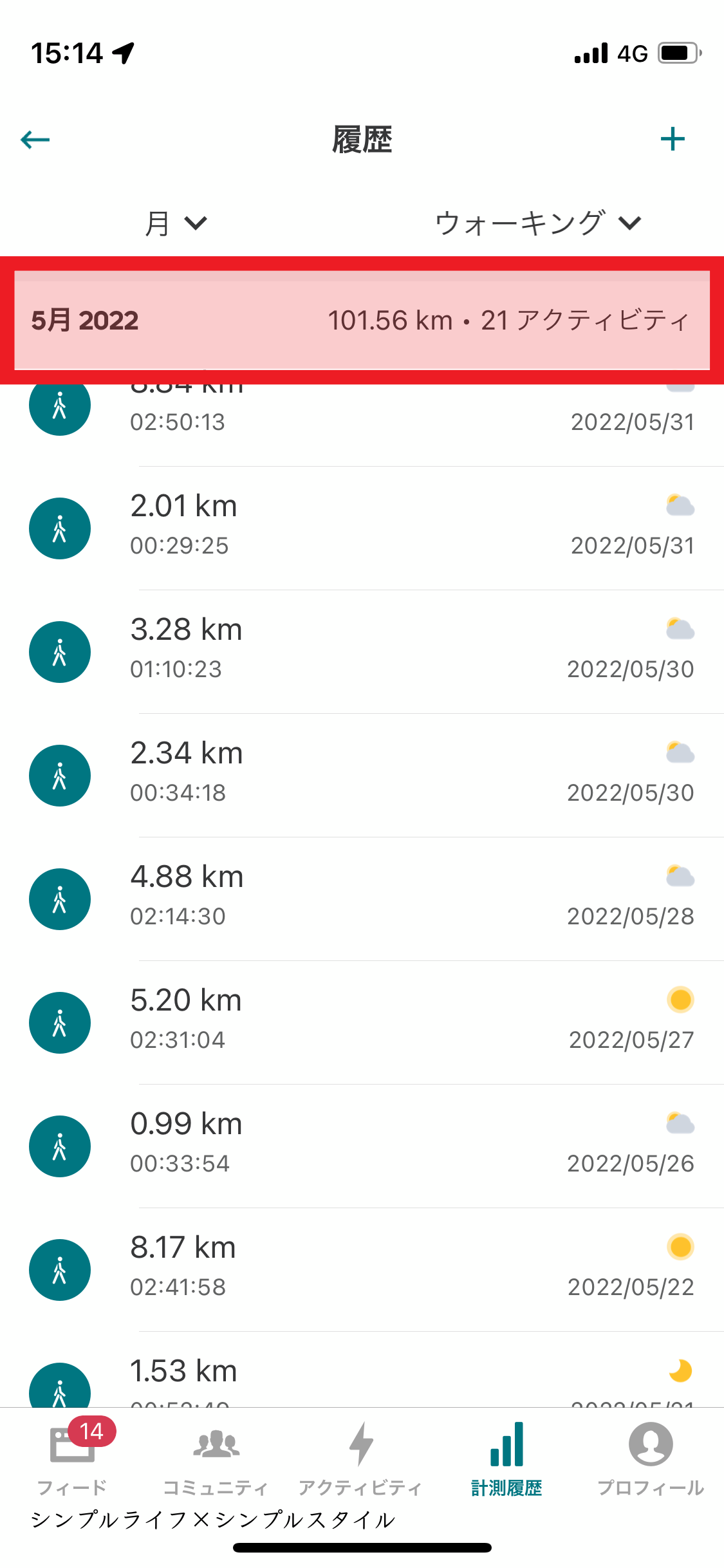
Task: Go to the プロフィール tab
Action: [x=651, y=1459]
